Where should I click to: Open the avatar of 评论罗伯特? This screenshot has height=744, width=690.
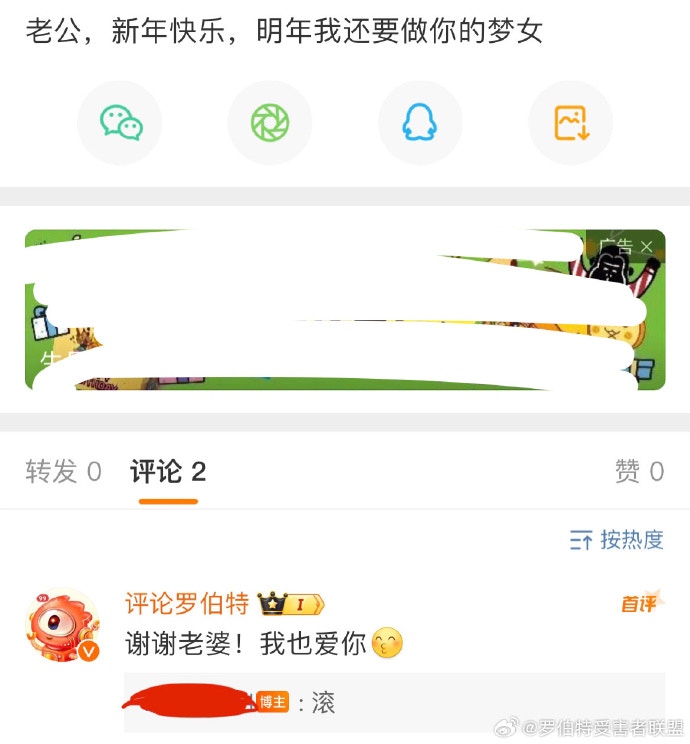(62, 626)
